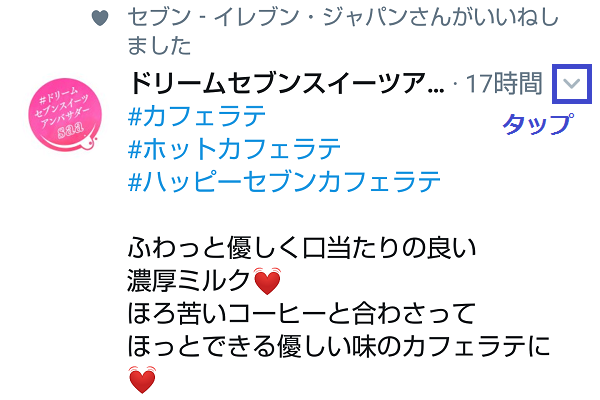
Task: Open hashtag #ハッピーセブンカフェラテ
Action: click(285, 182)
